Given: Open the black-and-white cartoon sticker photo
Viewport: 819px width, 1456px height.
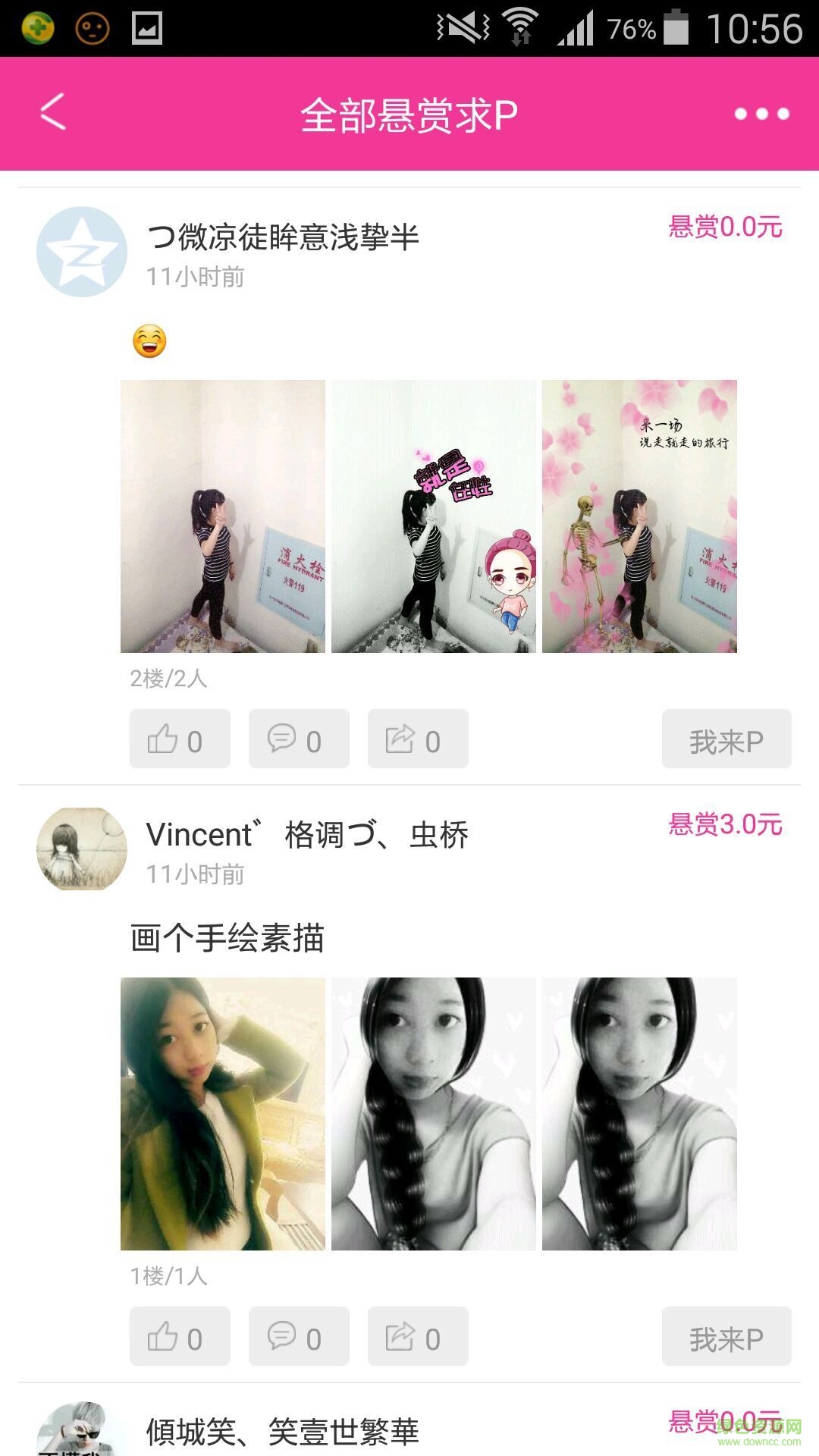Looking at the screenshot, I should point(434,516).
